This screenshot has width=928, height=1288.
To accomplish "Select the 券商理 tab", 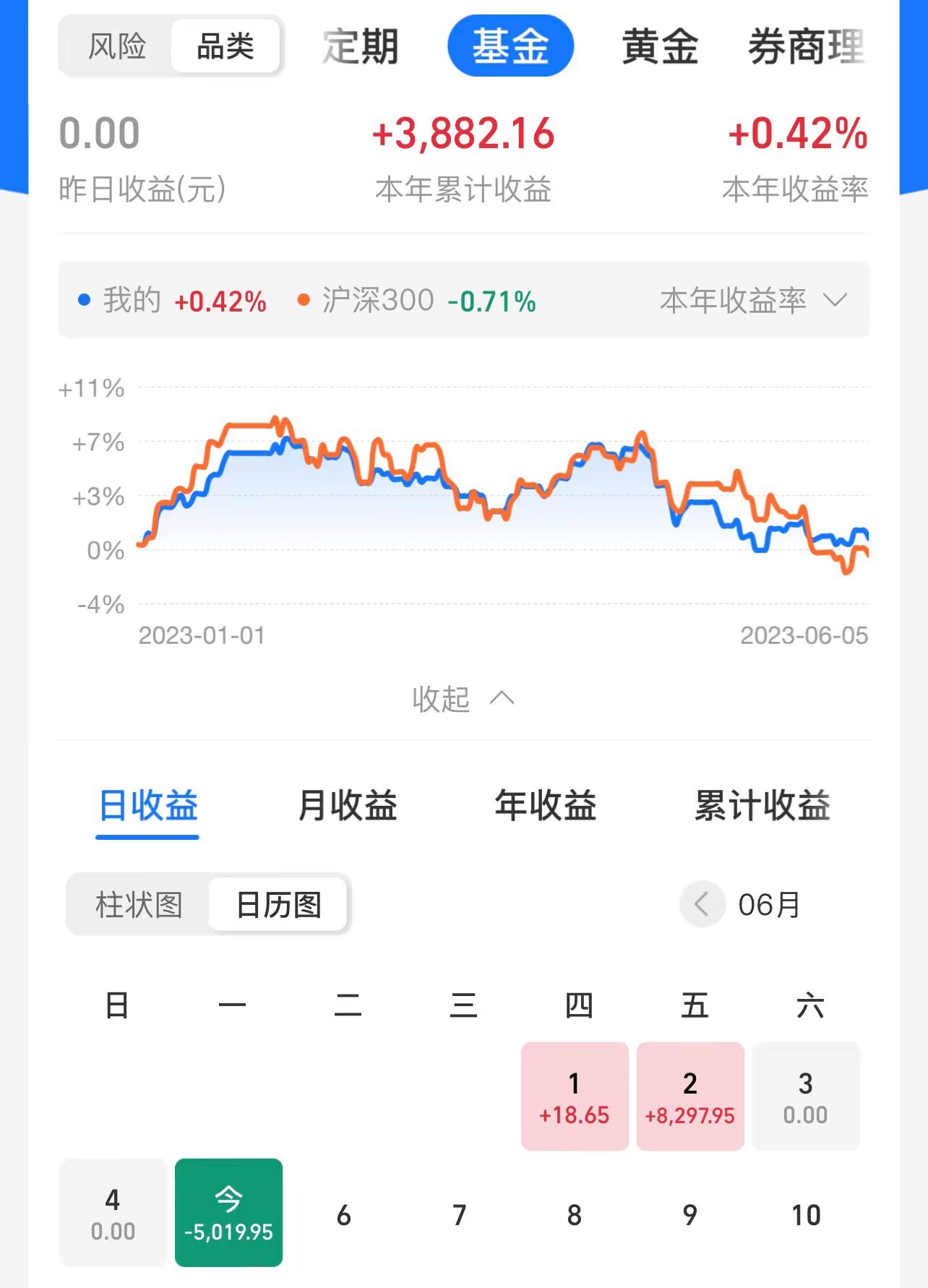I will (x=806, y=45).
